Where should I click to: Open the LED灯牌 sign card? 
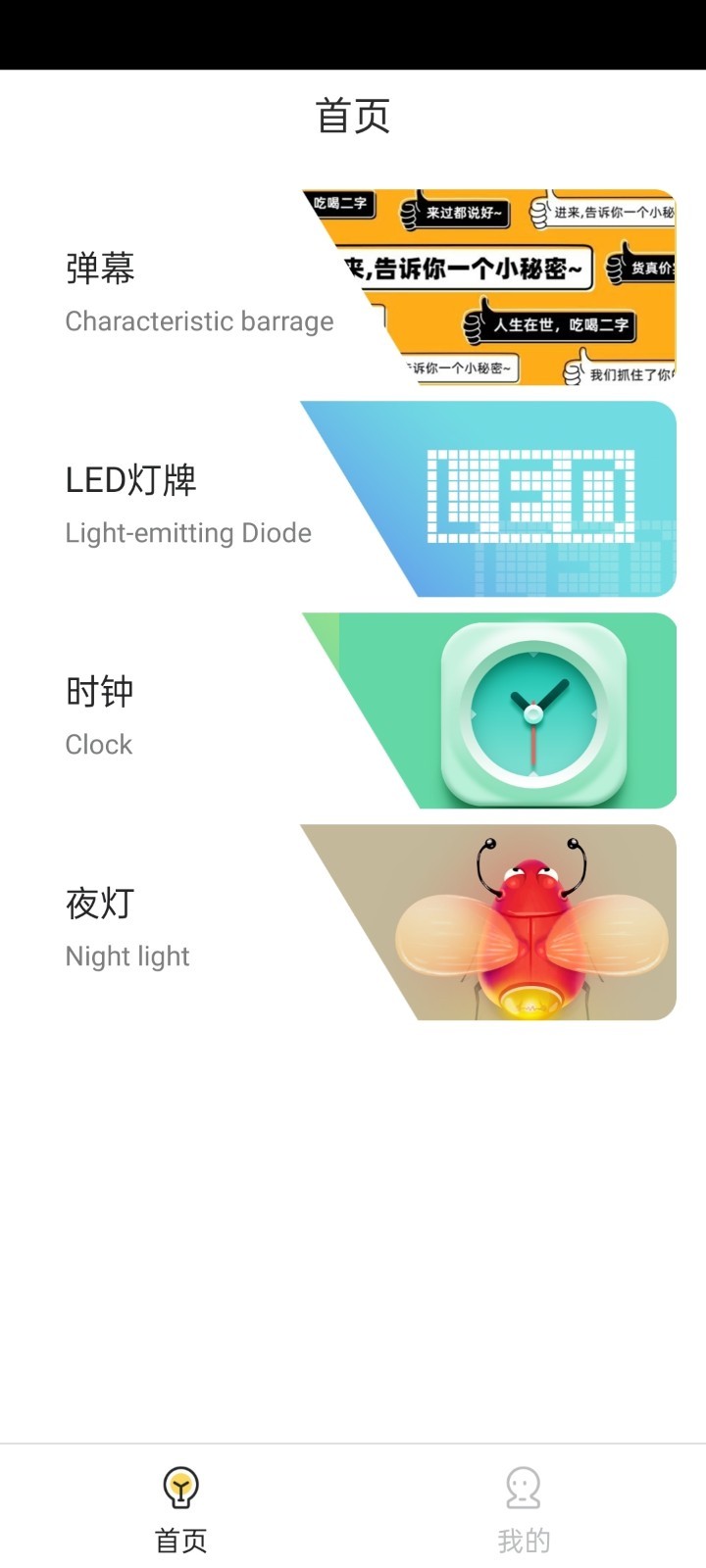(x=353, y=499)
